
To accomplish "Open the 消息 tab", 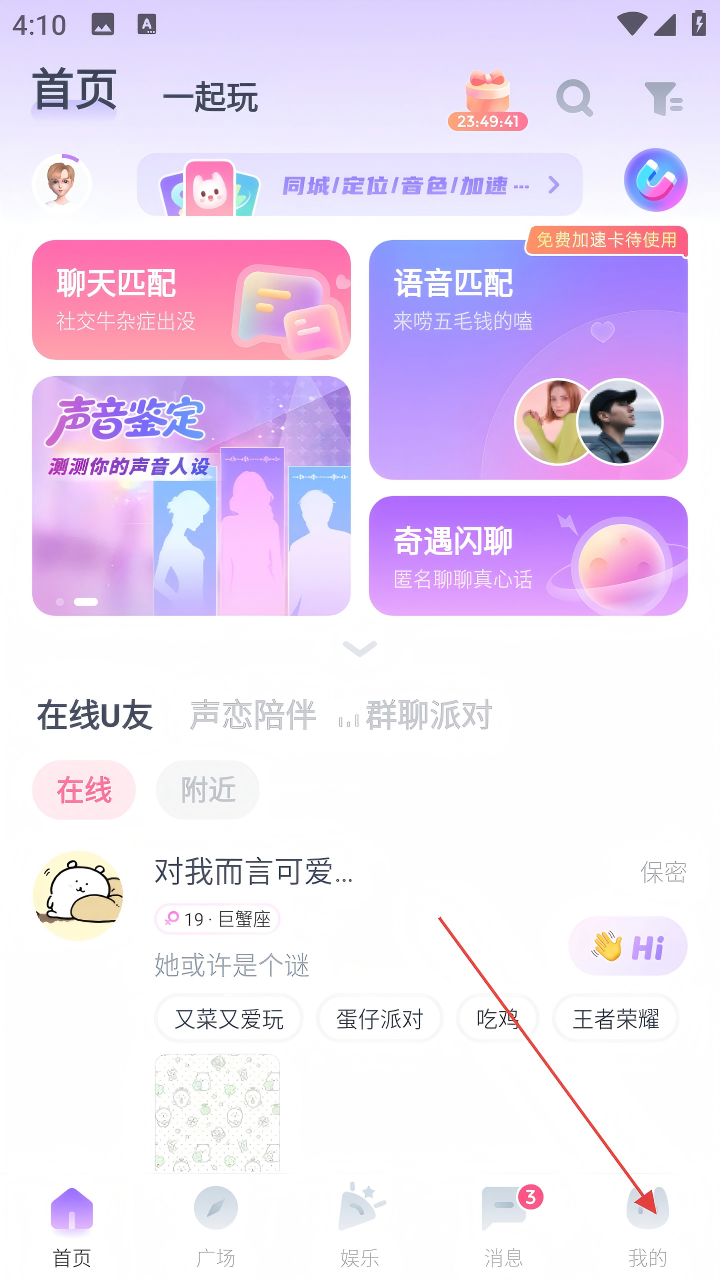I will 504,1225.
